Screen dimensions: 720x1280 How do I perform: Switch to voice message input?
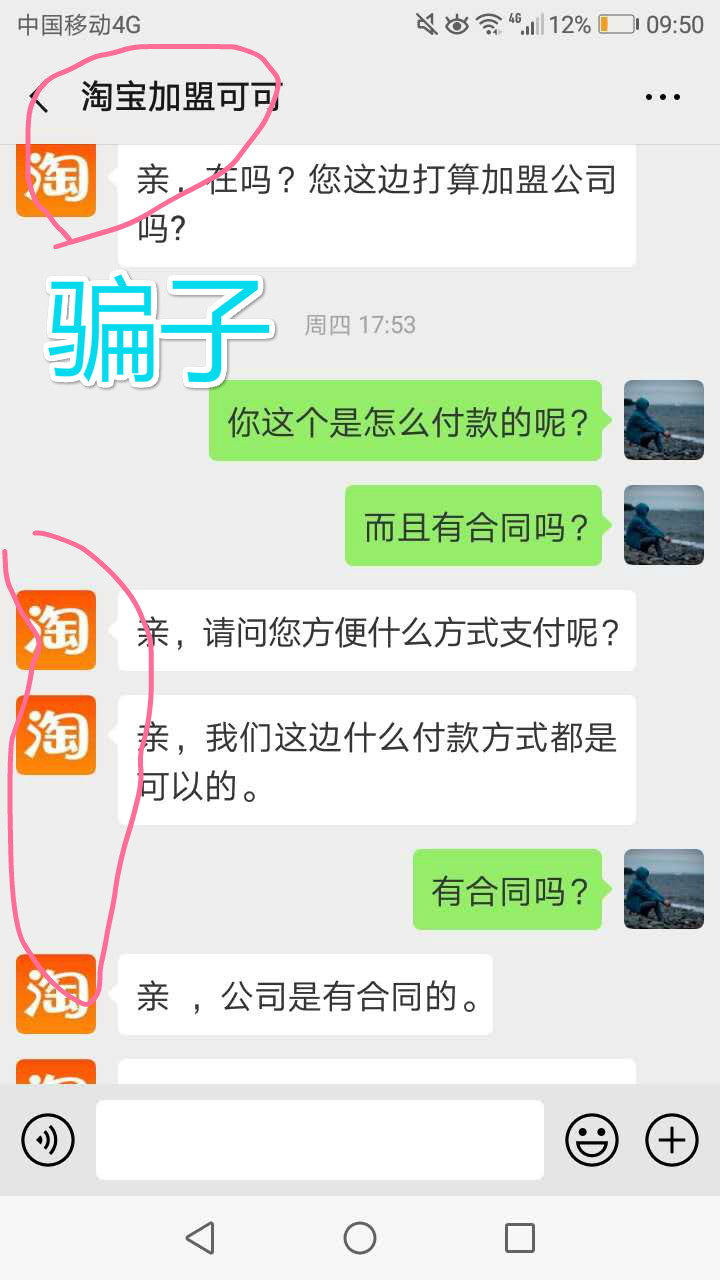coord(48,1140)
